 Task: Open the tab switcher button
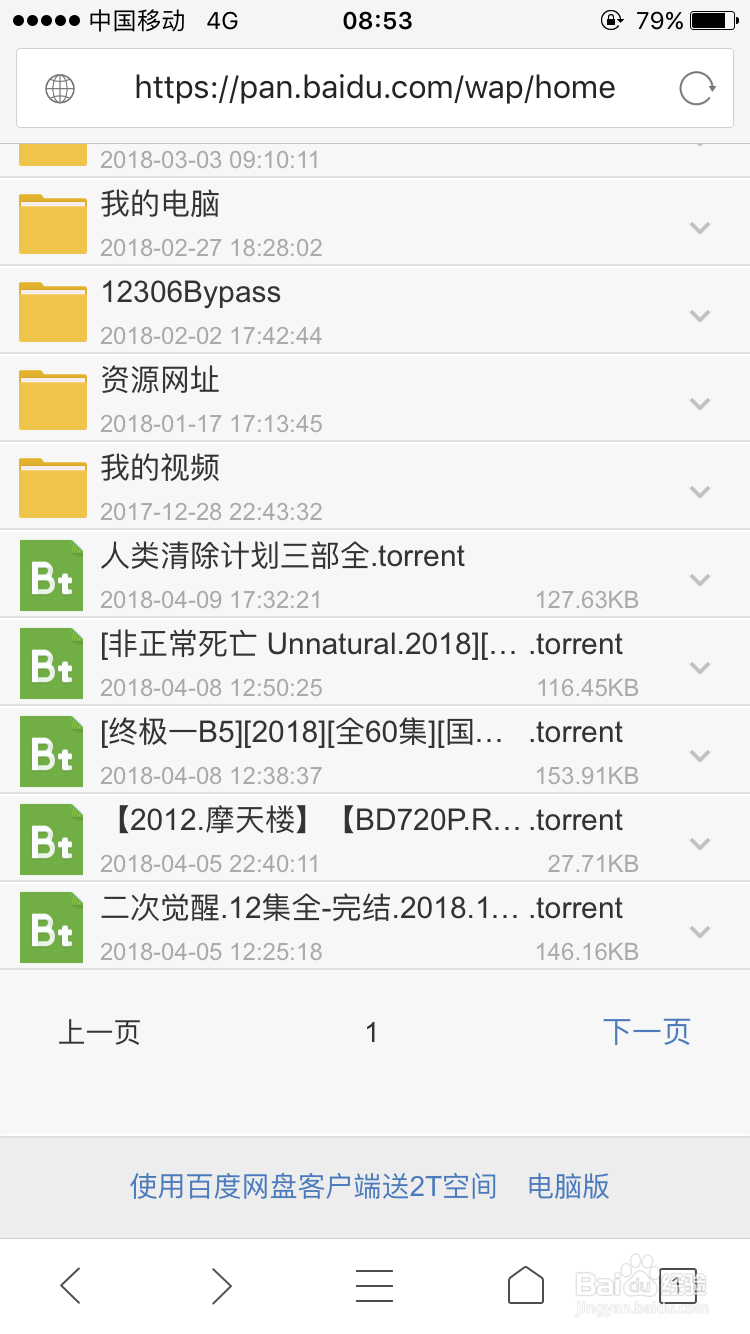coord(677,1286)
